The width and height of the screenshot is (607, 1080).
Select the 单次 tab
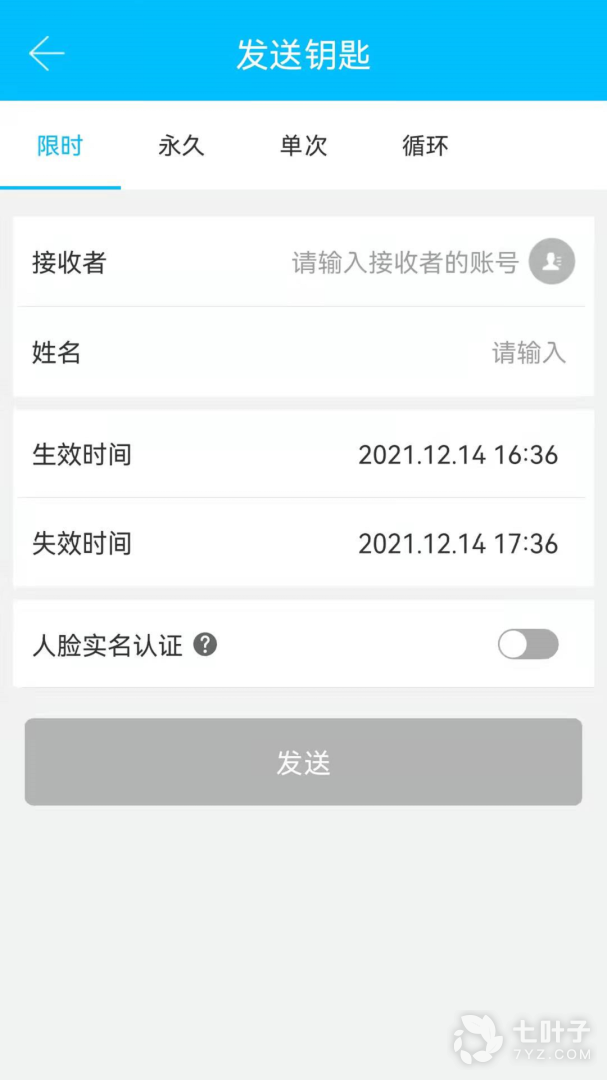[x=303, y=146]
